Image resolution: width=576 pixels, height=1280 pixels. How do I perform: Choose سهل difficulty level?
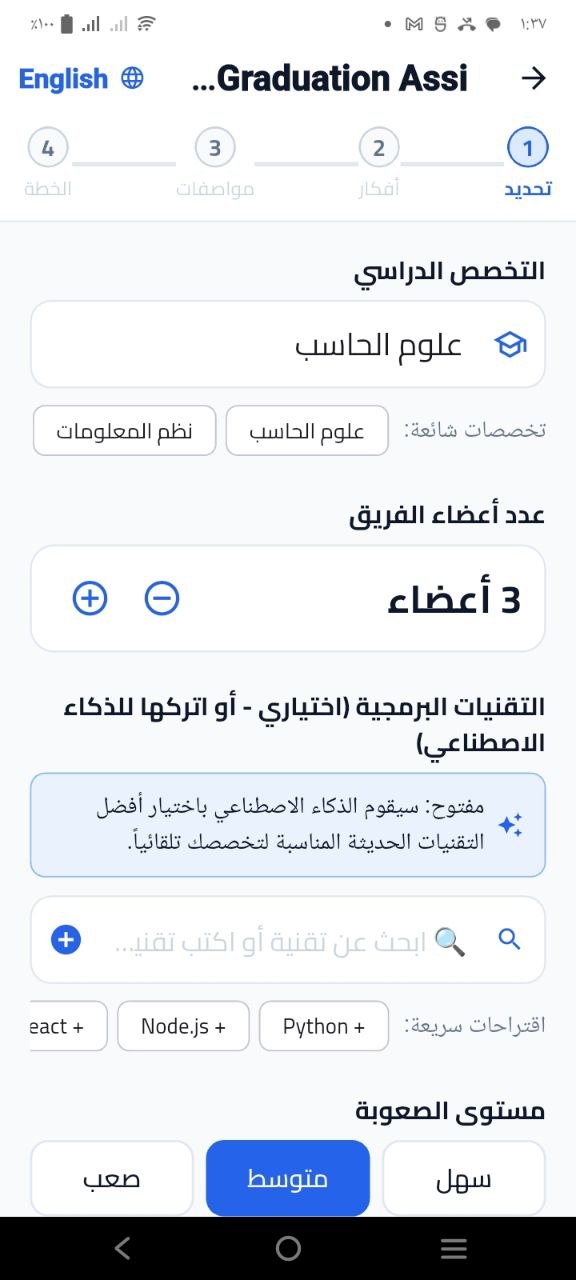464,1179
